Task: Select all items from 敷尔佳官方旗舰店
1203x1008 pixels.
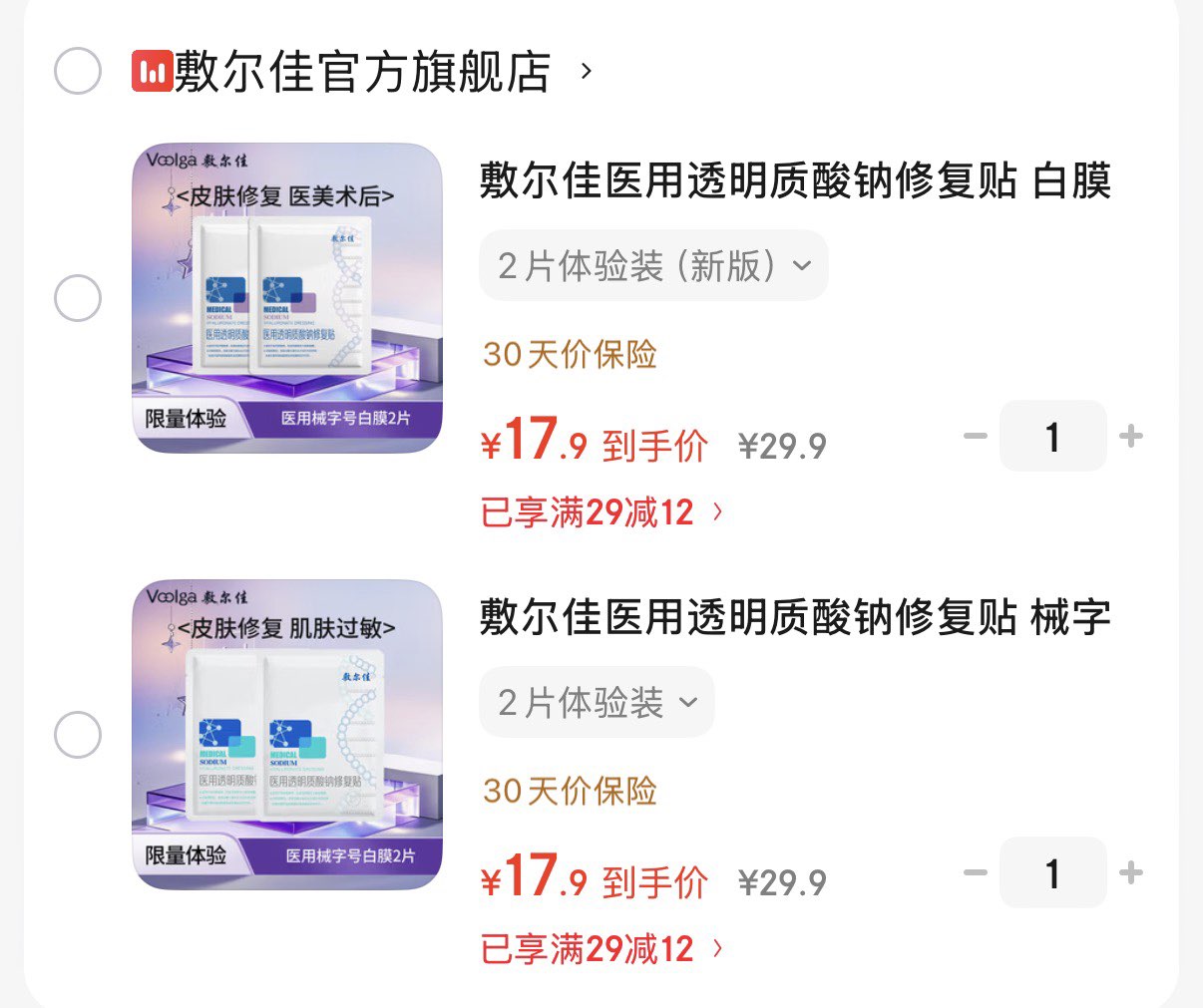Action: 78,71
